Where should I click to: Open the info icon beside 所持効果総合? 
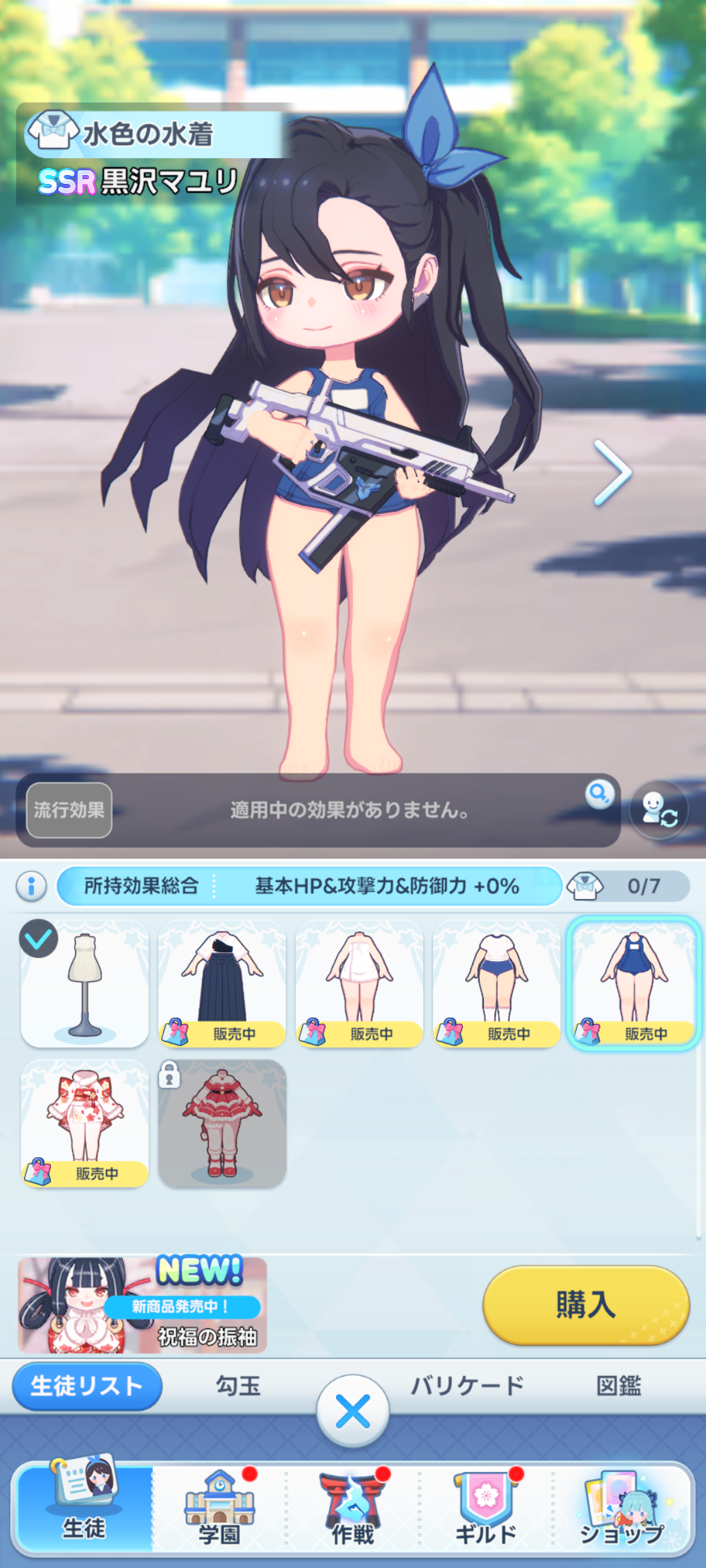coord(31,887)
